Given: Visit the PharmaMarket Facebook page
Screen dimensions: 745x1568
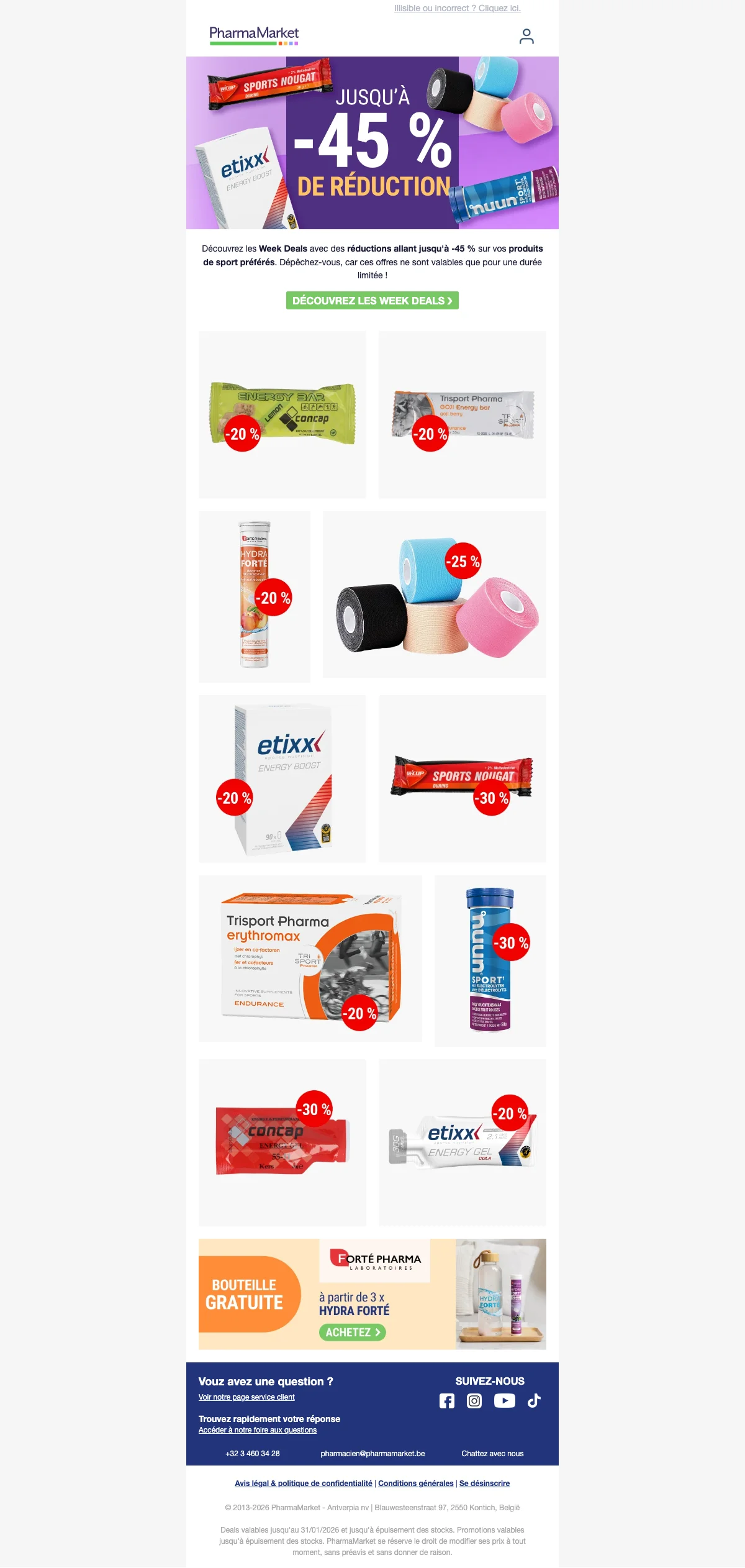Looking at the screenshot, I should pos(447,1401).
